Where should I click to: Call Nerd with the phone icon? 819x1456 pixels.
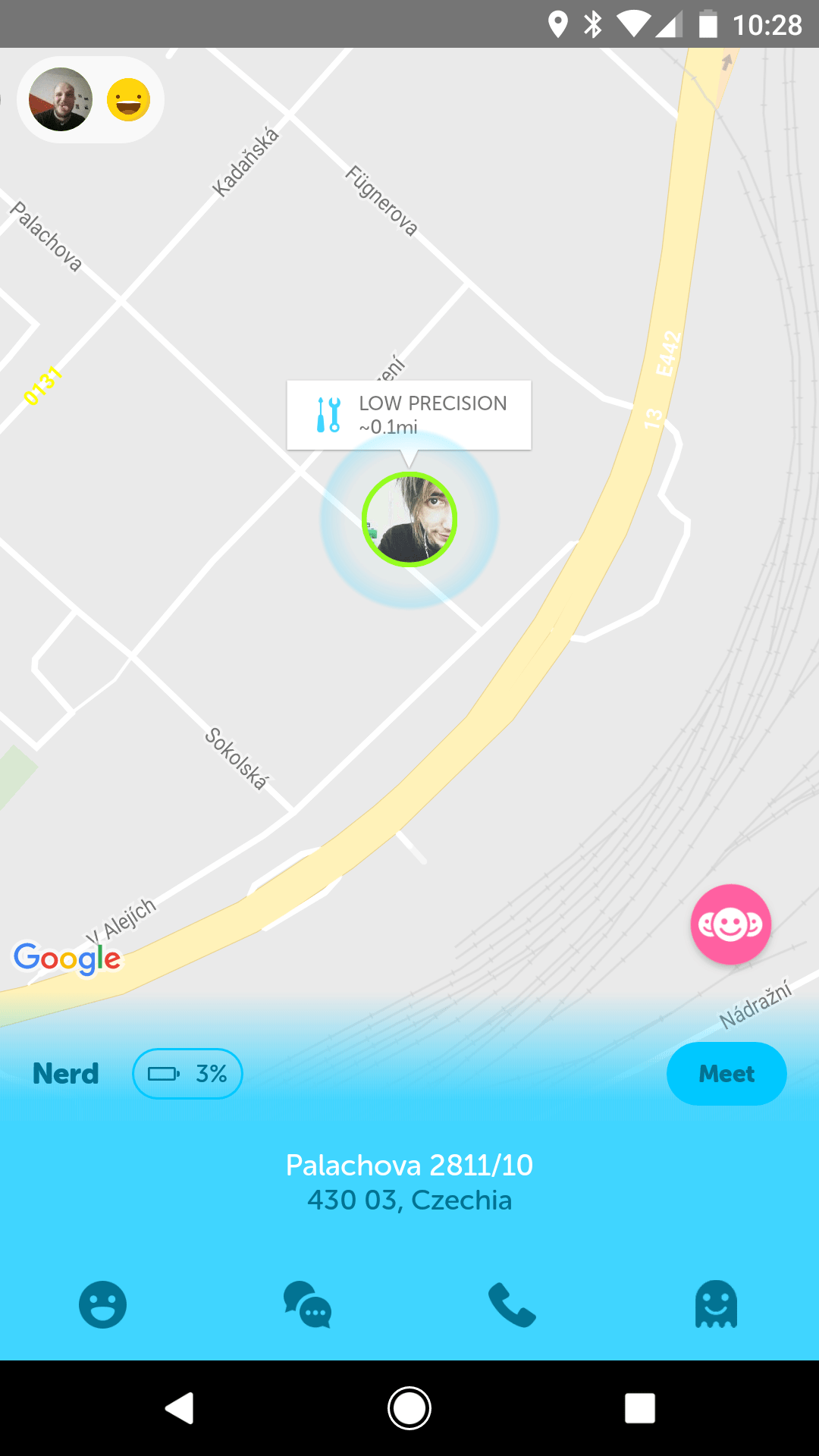pyautogui.click(x=512, y=1304)
